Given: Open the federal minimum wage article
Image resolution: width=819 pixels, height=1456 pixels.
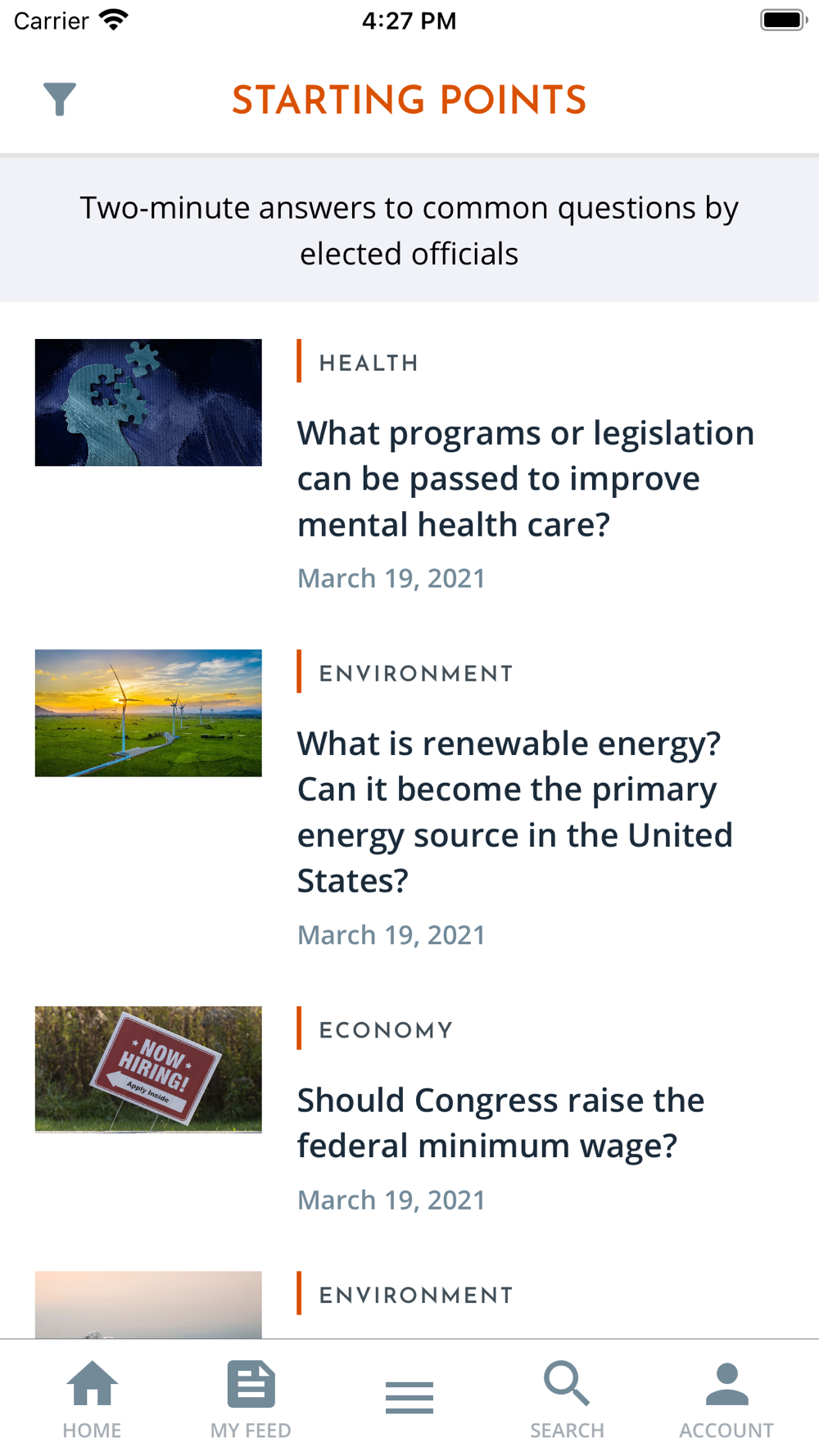Looking at the screenshot, I should coord(500,1123).
